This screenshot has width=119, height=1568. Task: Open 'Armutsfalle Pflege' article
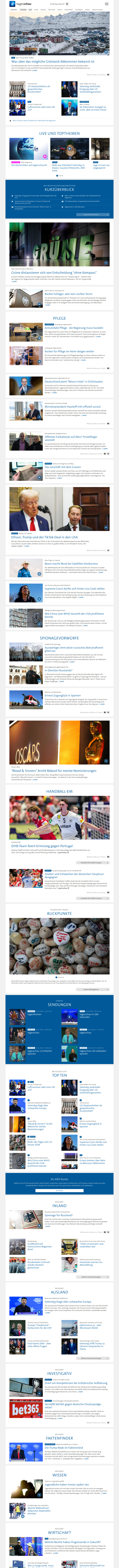tap(73, 328)
